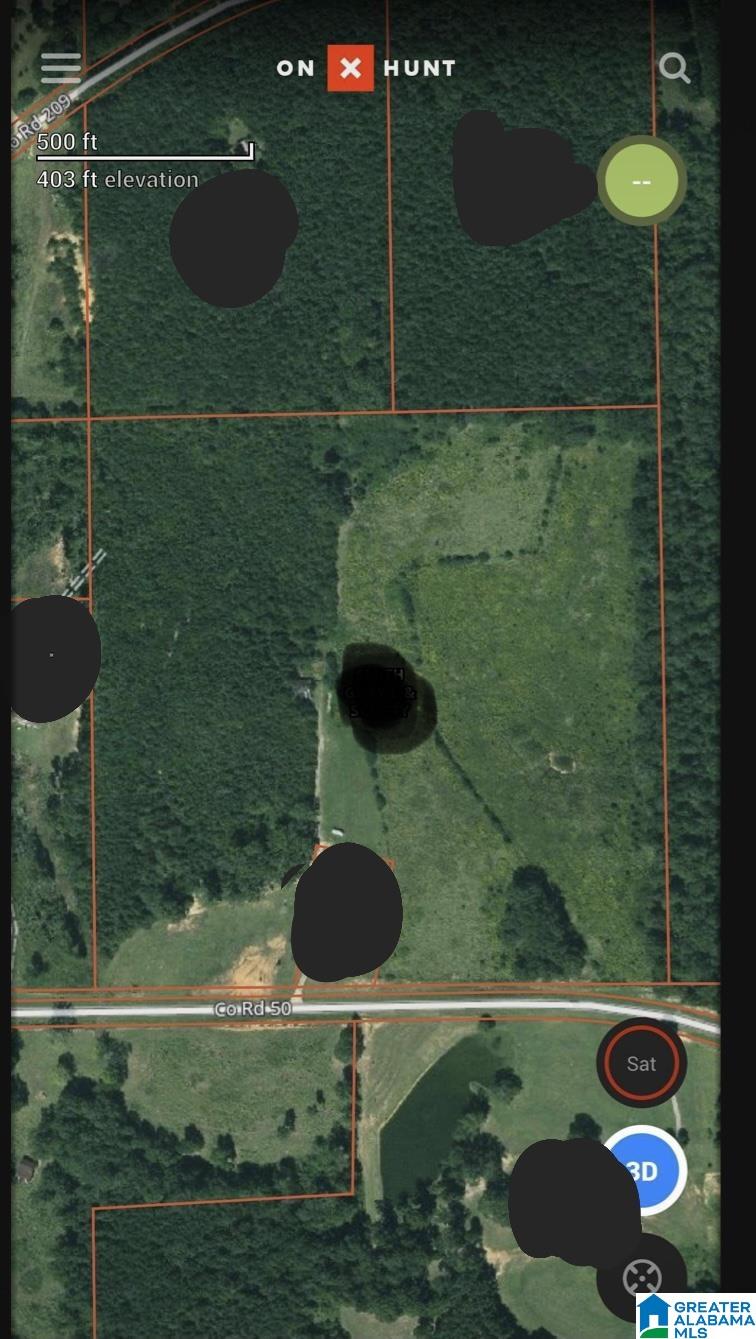Screen dimensions: 756x1339
Task: Change the Sat basemap layer
Action: 641,1062
